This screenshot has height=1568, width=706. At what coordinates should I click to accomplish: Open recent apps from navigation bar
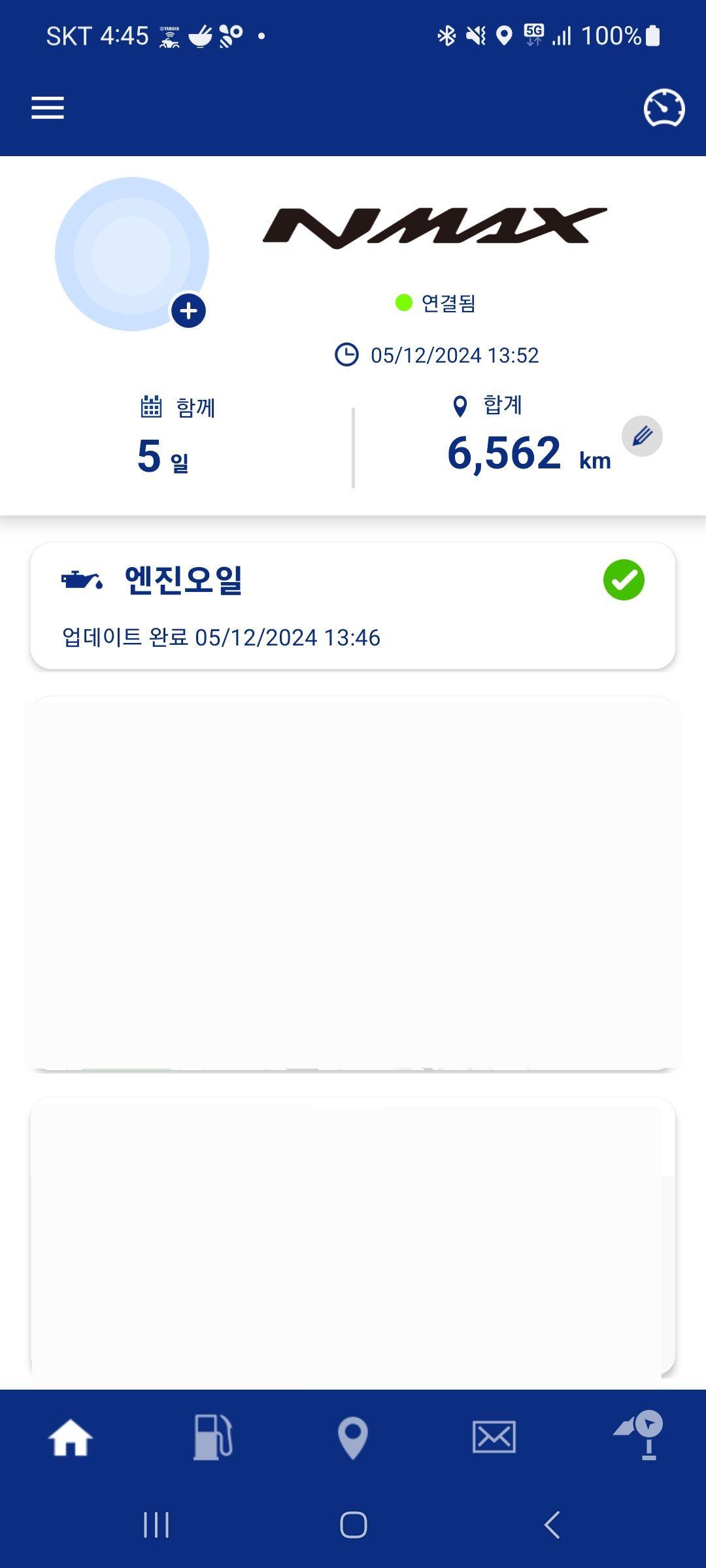click(156, 1525)
